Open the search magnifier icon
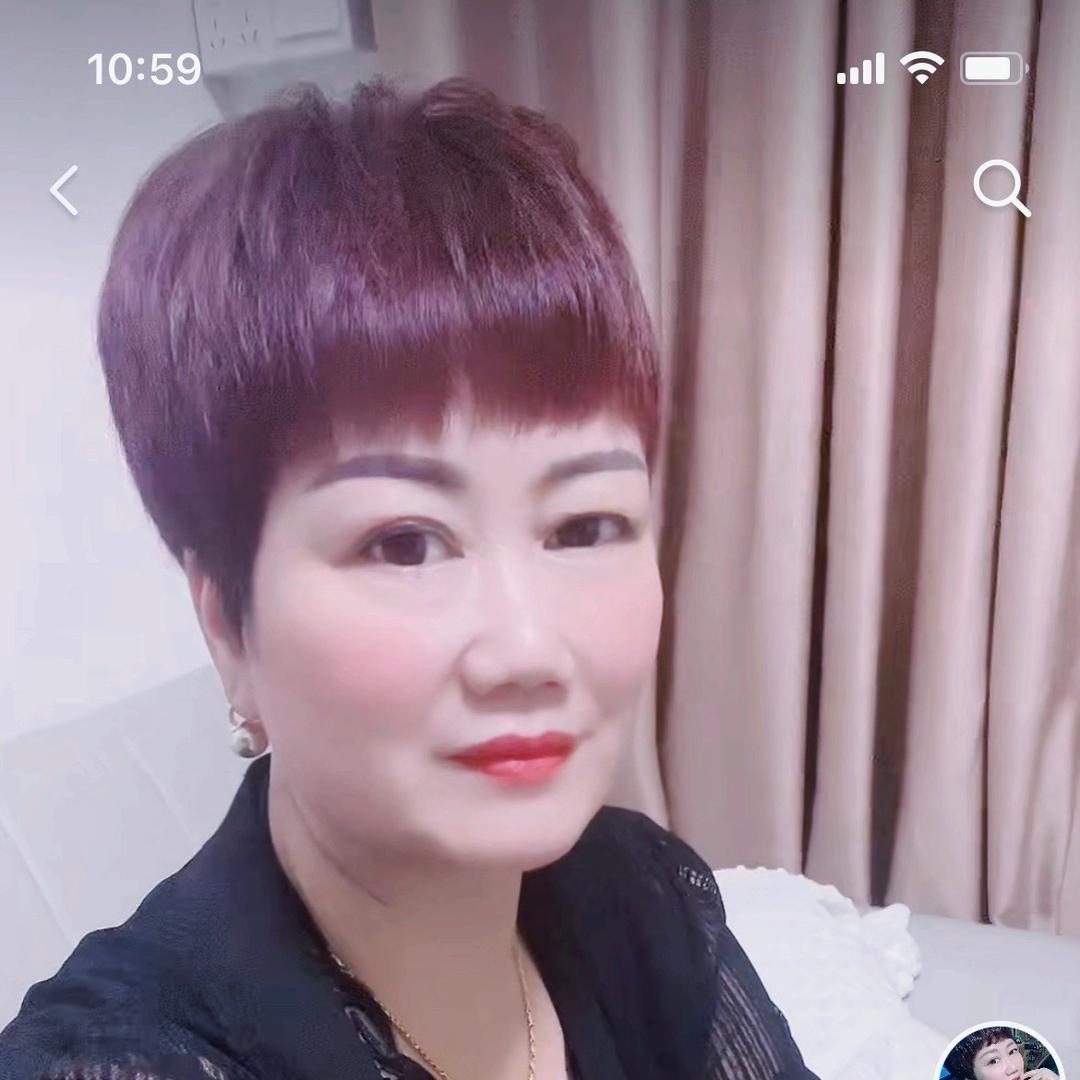1080x1080 pixels. [1001, 188]
